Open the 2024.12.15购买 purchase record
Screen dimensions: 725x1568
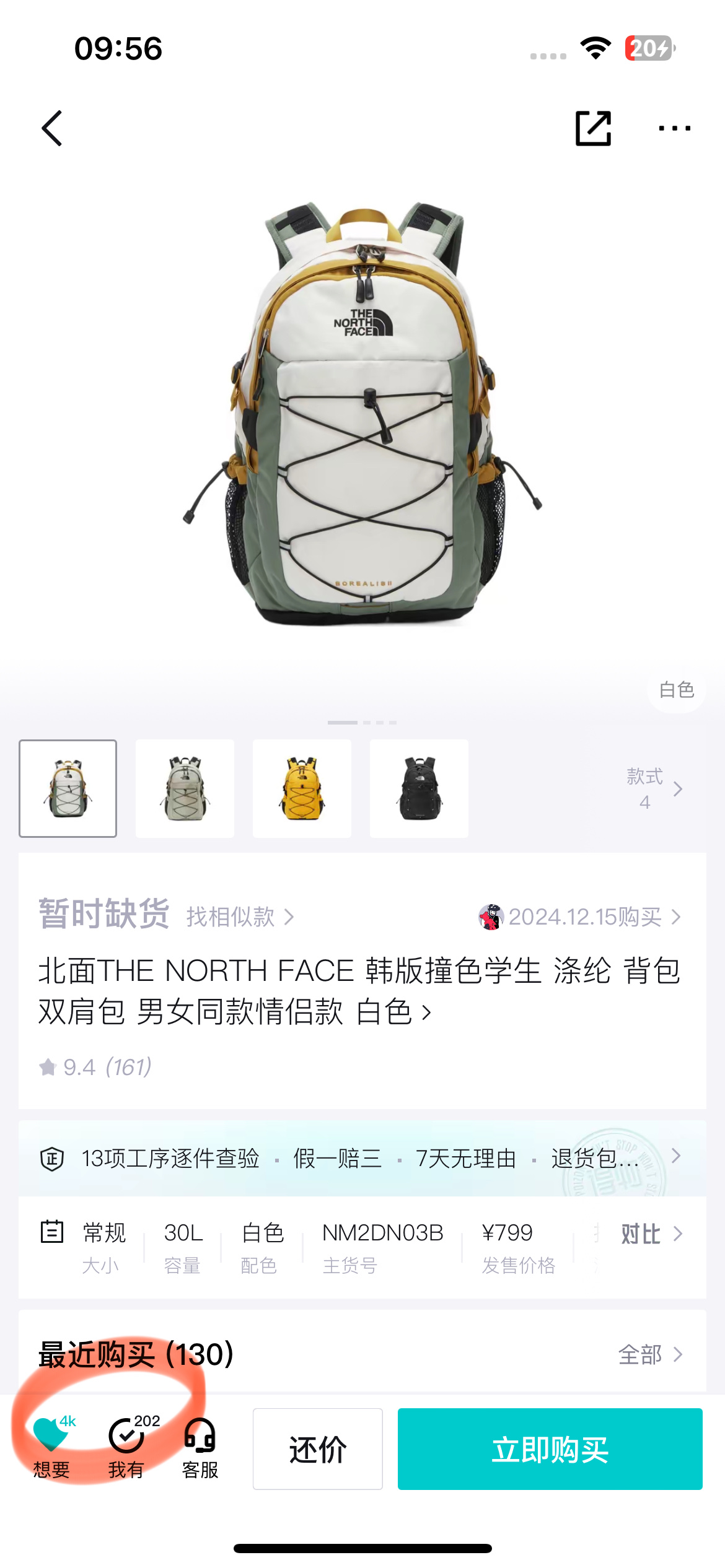pyautogui.click(x=580, y=917)
